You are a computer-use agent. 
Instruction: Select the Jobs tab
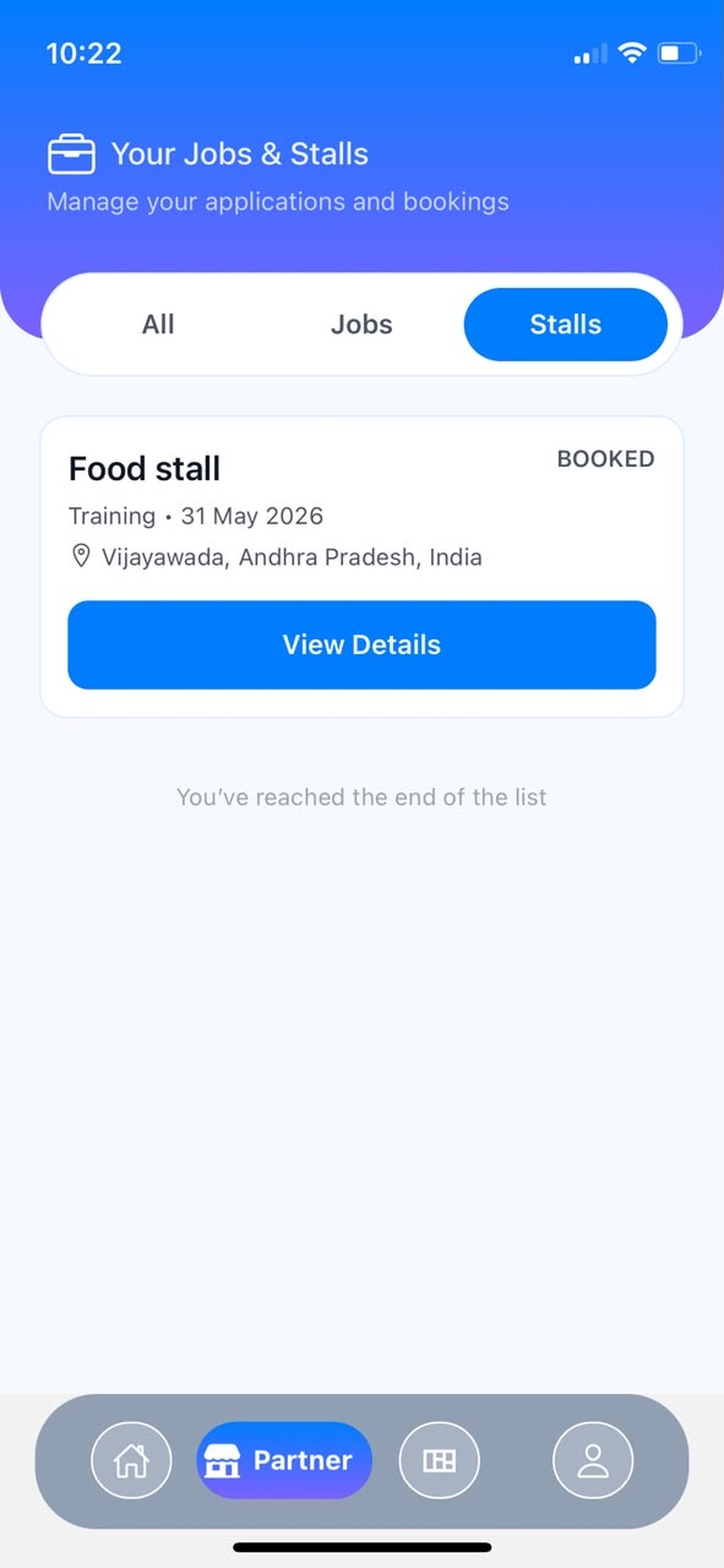(x=361, y=324)
